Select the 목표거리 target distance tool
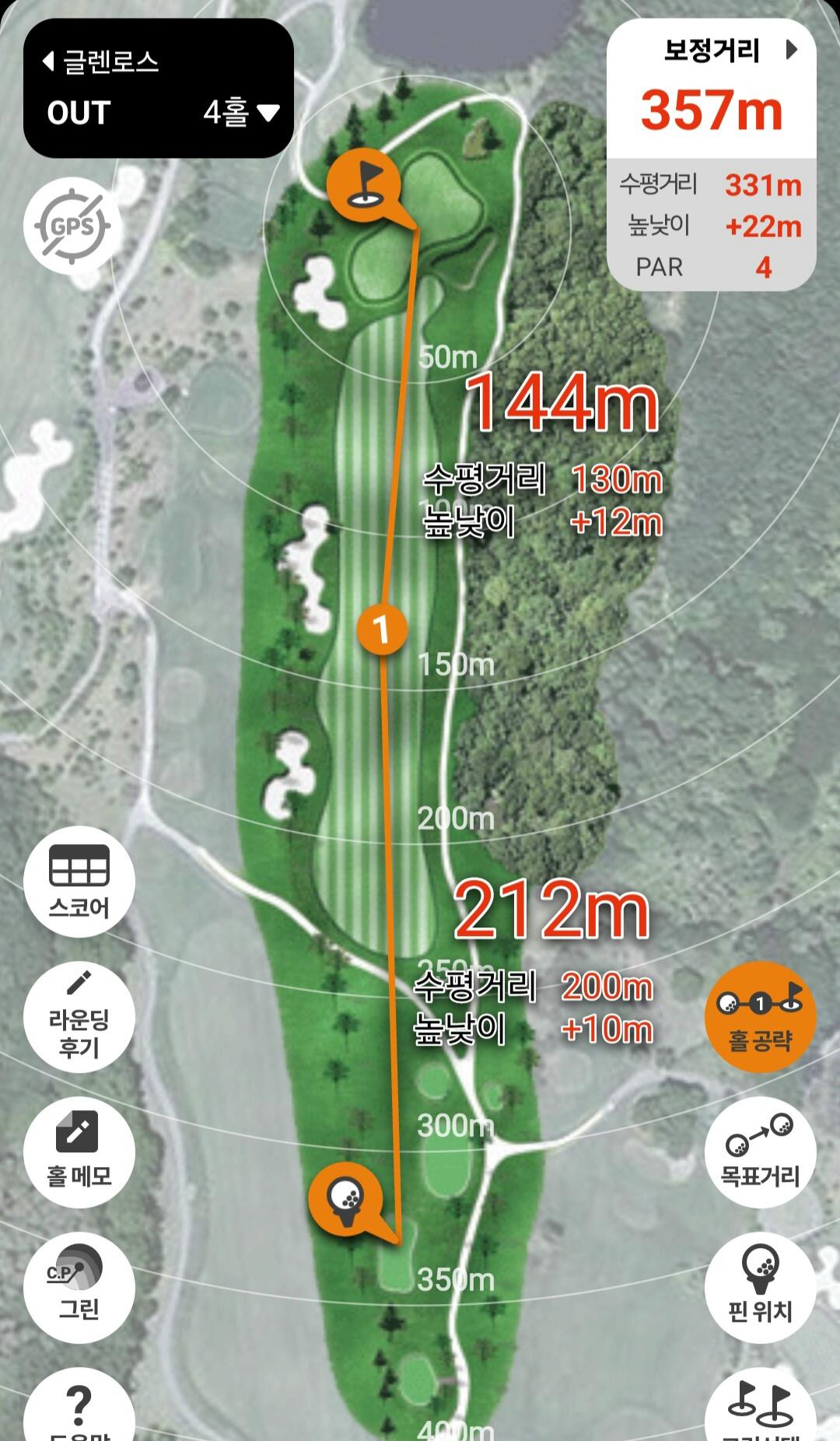Image resolution: width=840 pixels, height=1441 pixels. pyautogui.click(x=760, y=1152)
